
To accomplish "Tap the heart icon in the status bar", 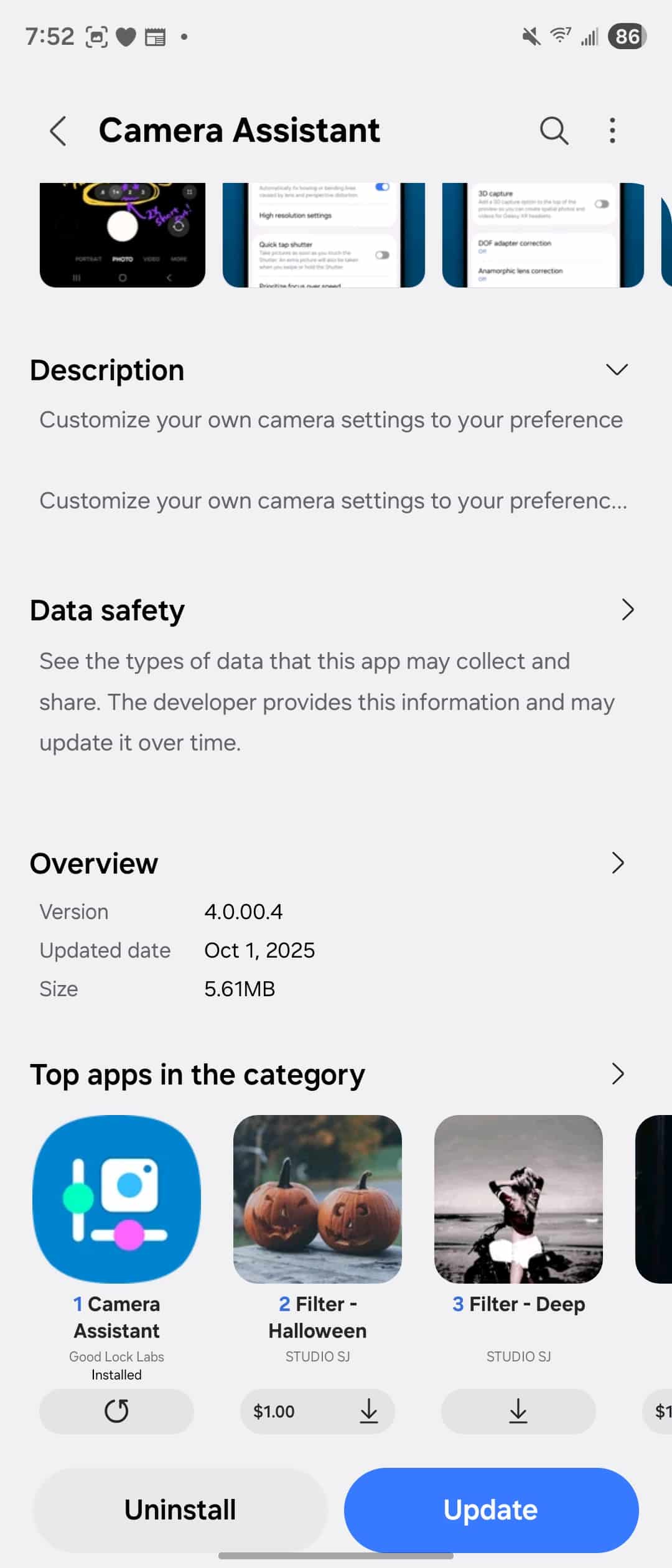I will 126,36.
